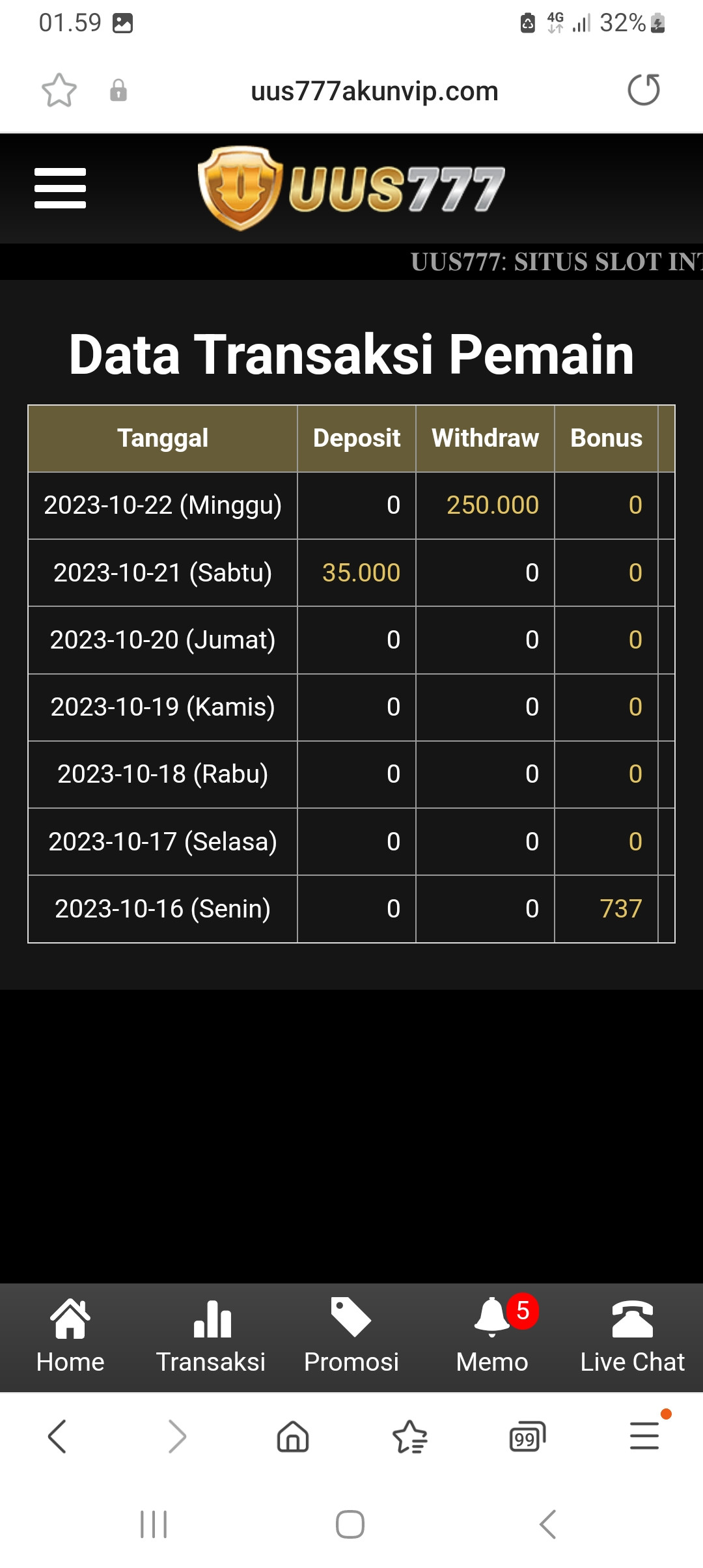
Task: Open the hamburger drawer menu
Action: (60, 188)
